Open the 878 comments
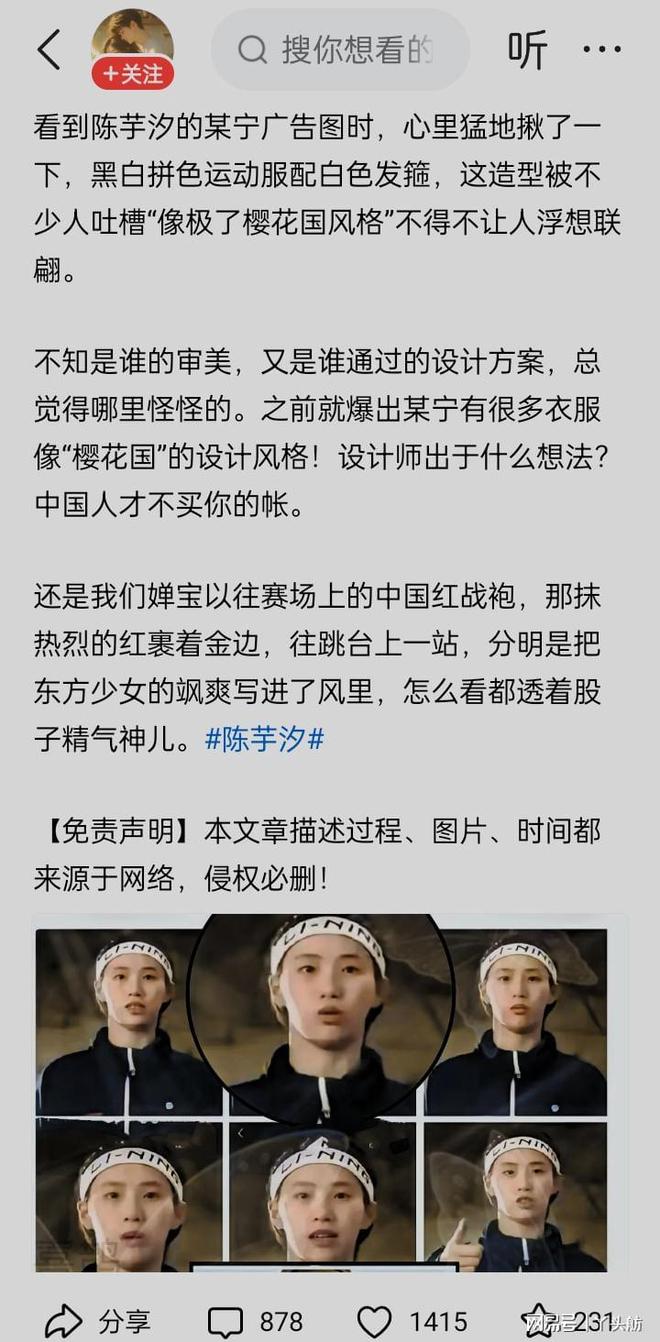This screenshot has width=660, height=1342. (255, 1320)
